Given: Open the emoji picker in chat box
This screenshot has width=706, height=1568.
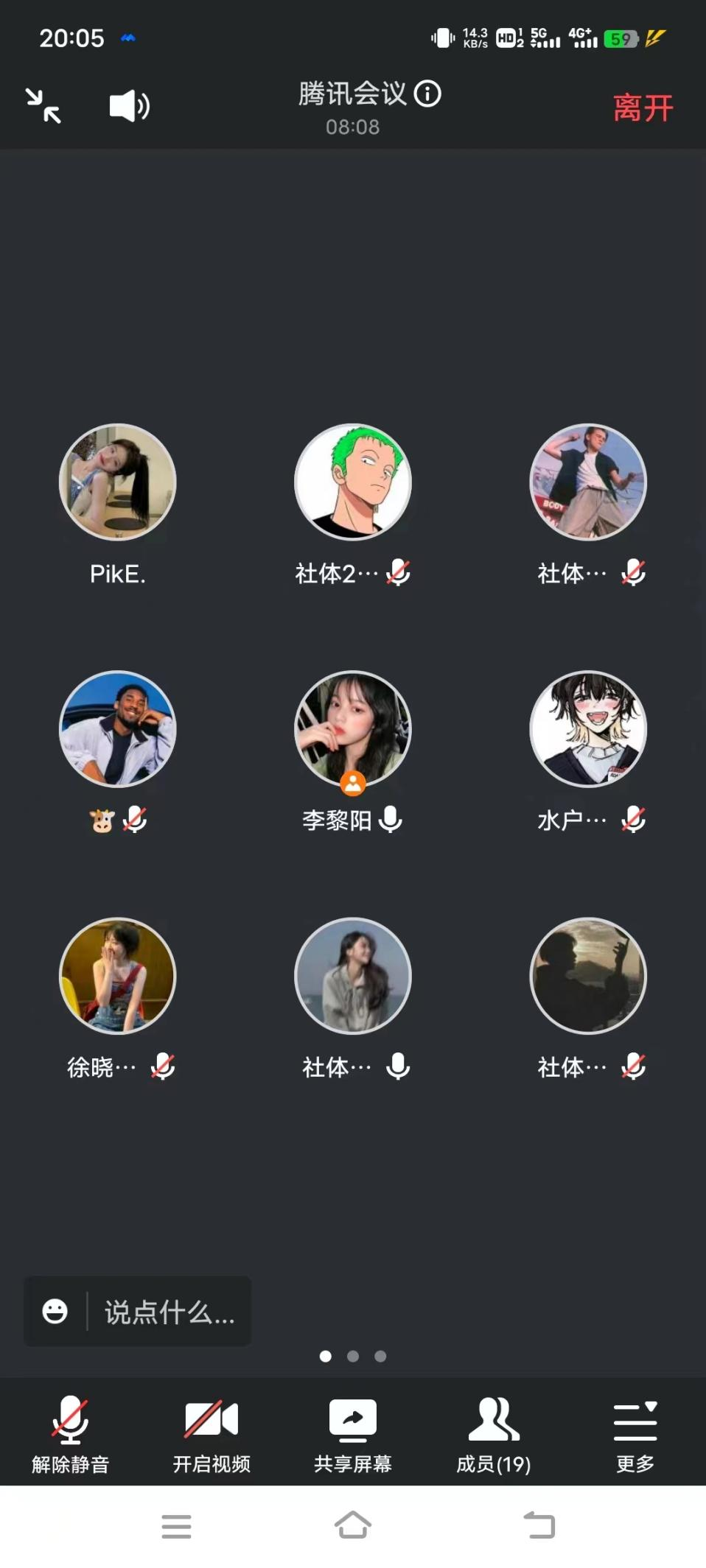Looking at the screenshot, I should pos(55,1311).
